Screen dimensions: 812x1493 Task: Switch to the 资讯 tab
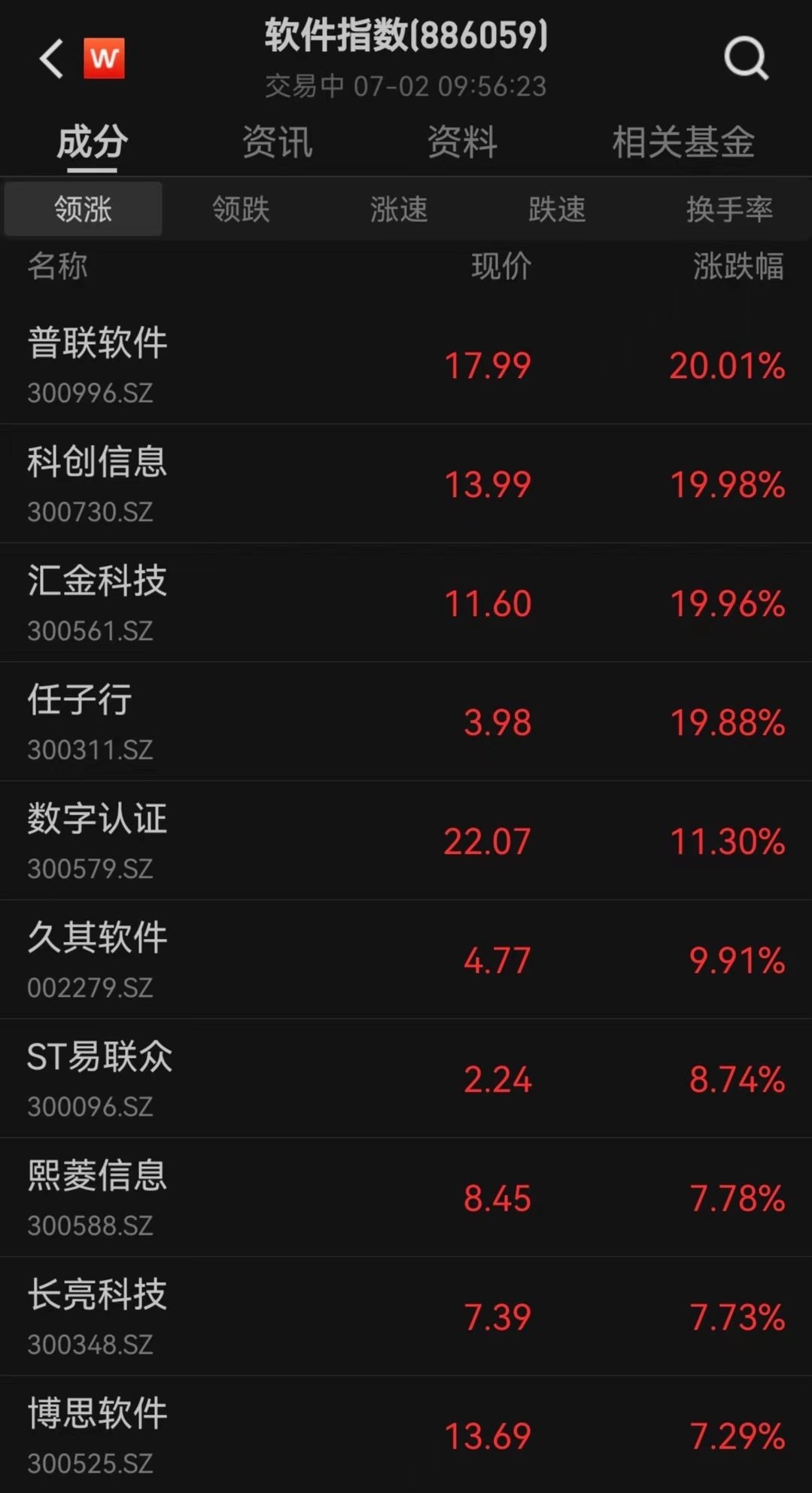click(277, 142)
